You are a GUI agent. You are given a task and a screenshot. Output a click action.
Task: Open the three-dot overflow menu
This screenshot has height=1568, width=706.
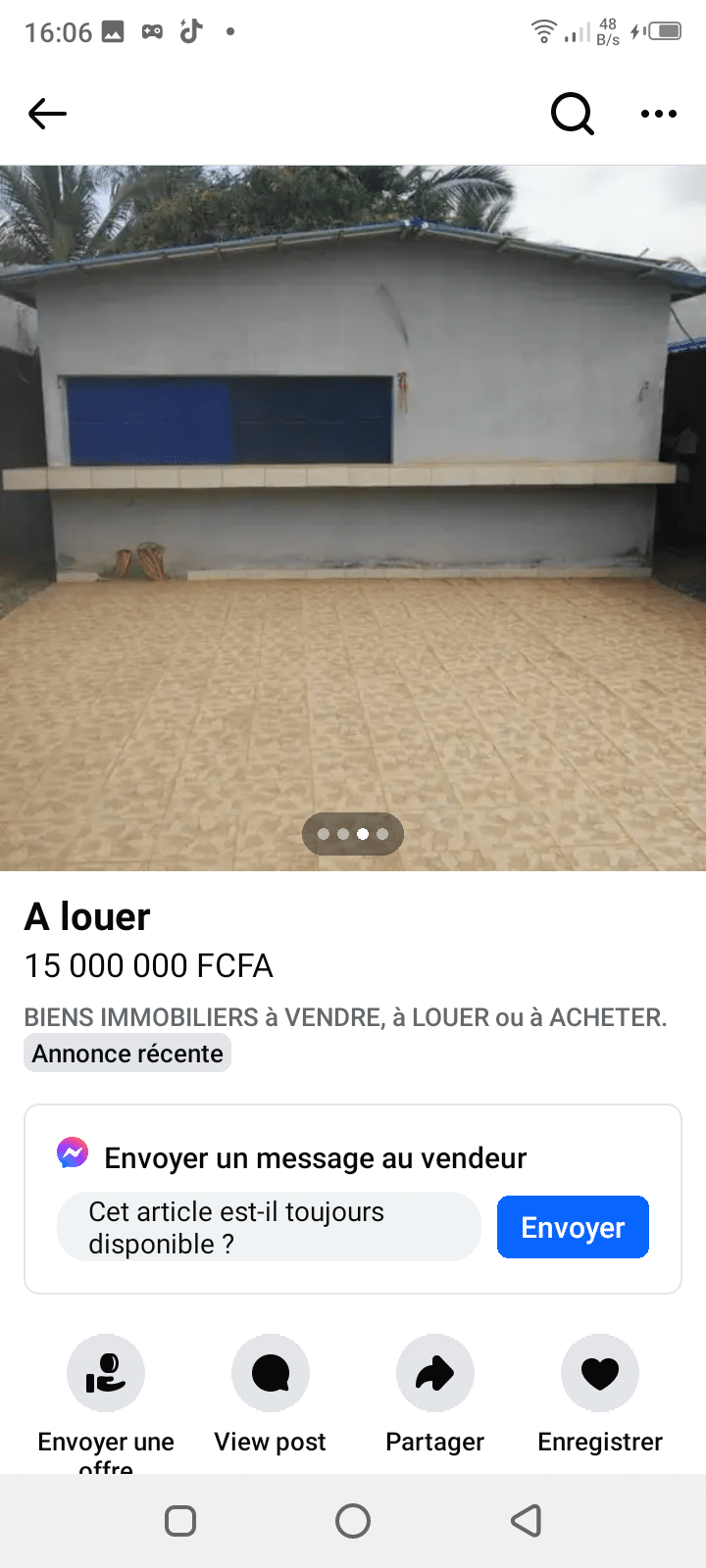[658, 114]
